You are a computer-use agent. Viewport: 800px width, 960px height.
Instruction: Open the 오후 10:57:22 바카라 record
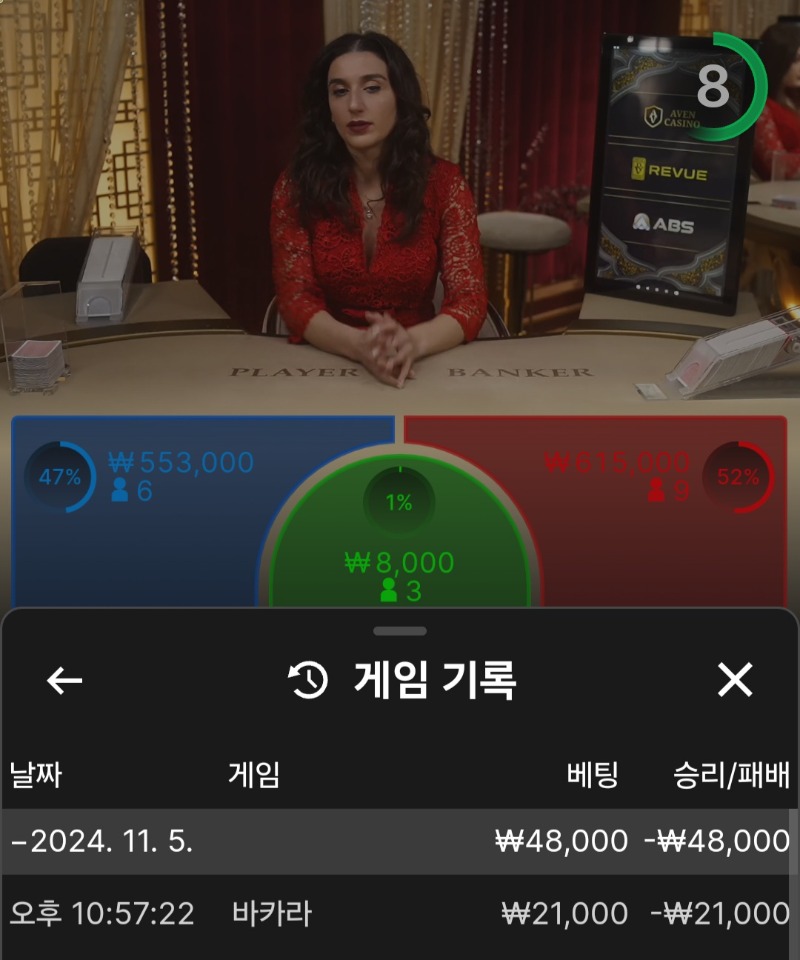(400, 913)
